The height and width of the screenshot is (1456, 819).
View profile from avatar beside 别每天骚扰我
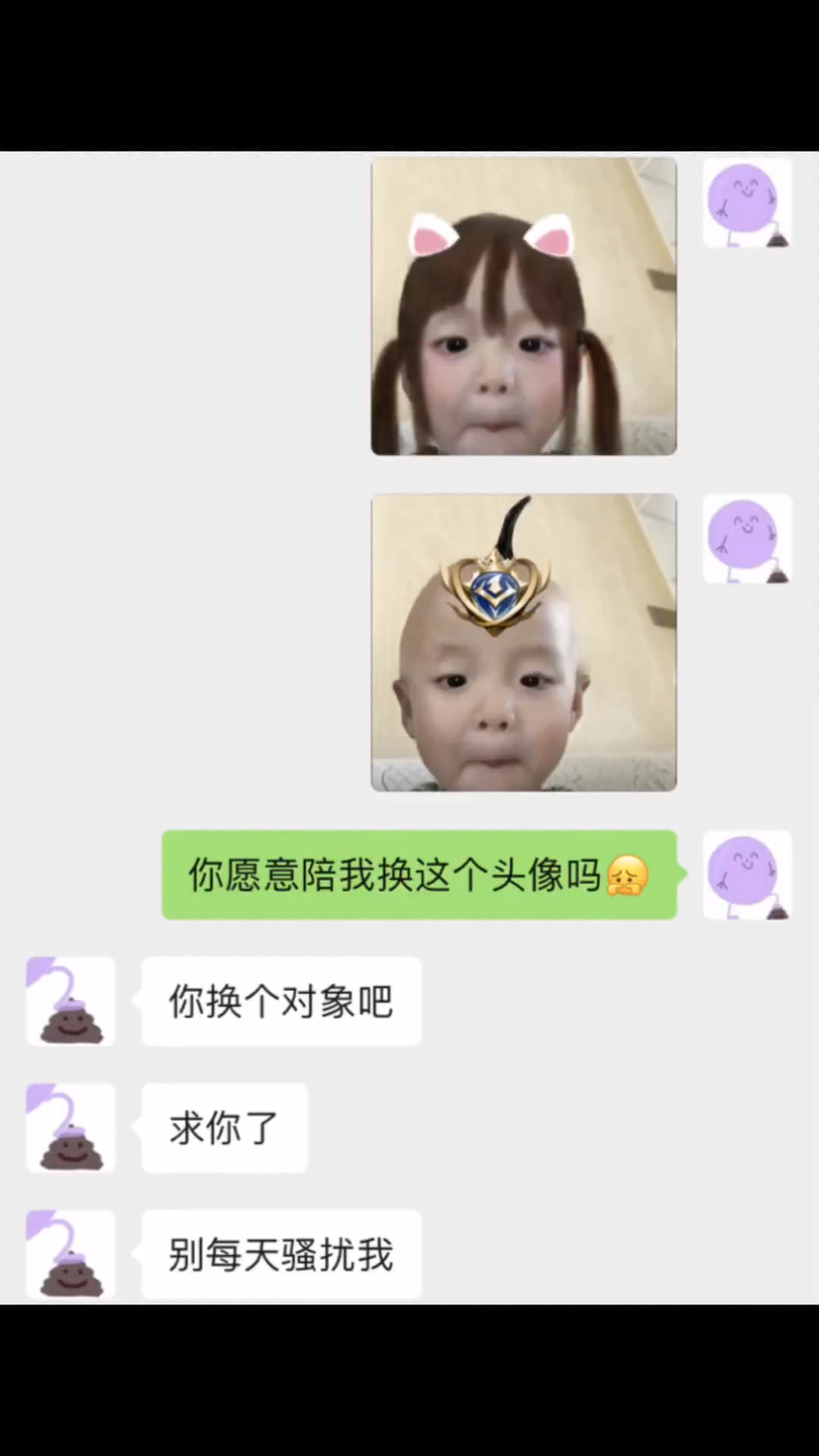[x=71, y=1255]
